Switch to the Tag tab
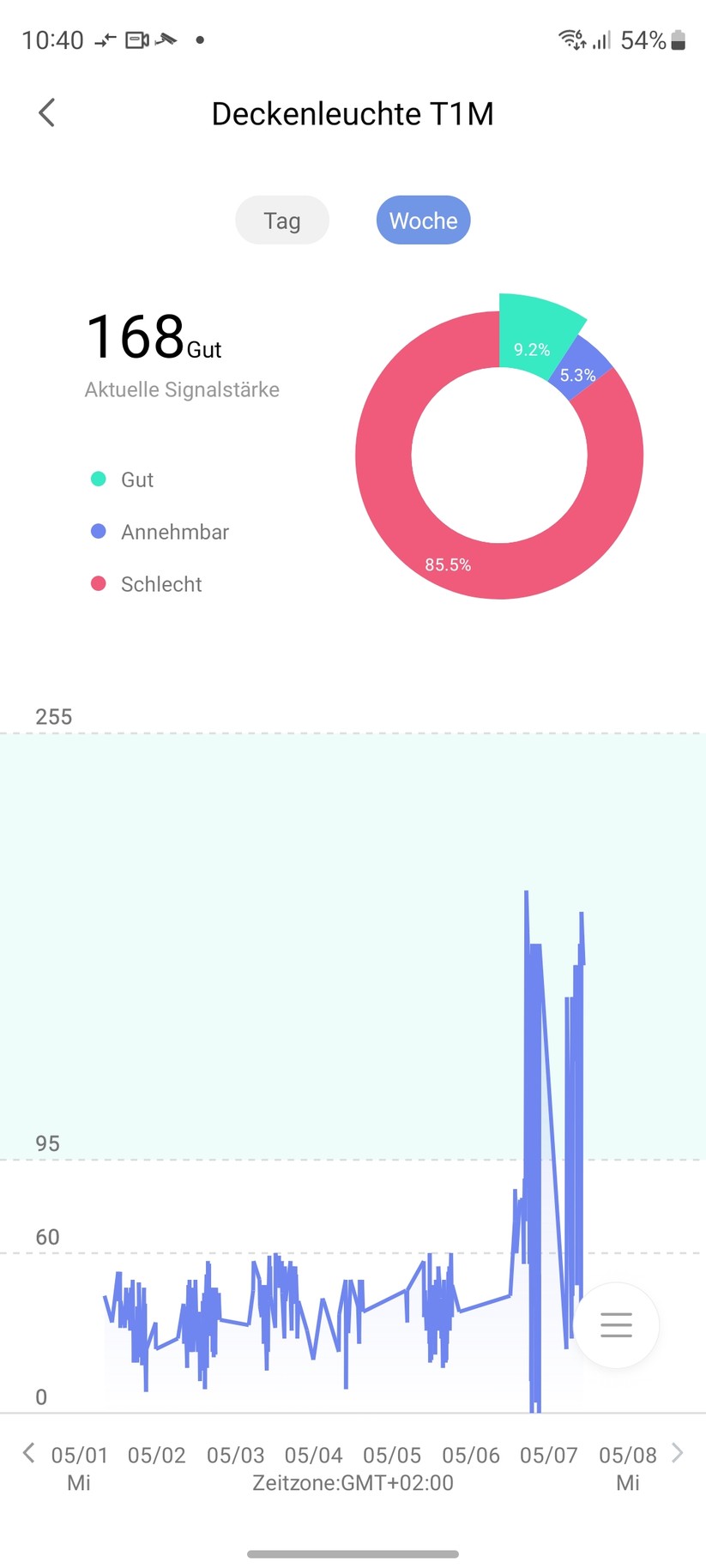This screenshot has height=1568, width=706. tap(282, 220)
